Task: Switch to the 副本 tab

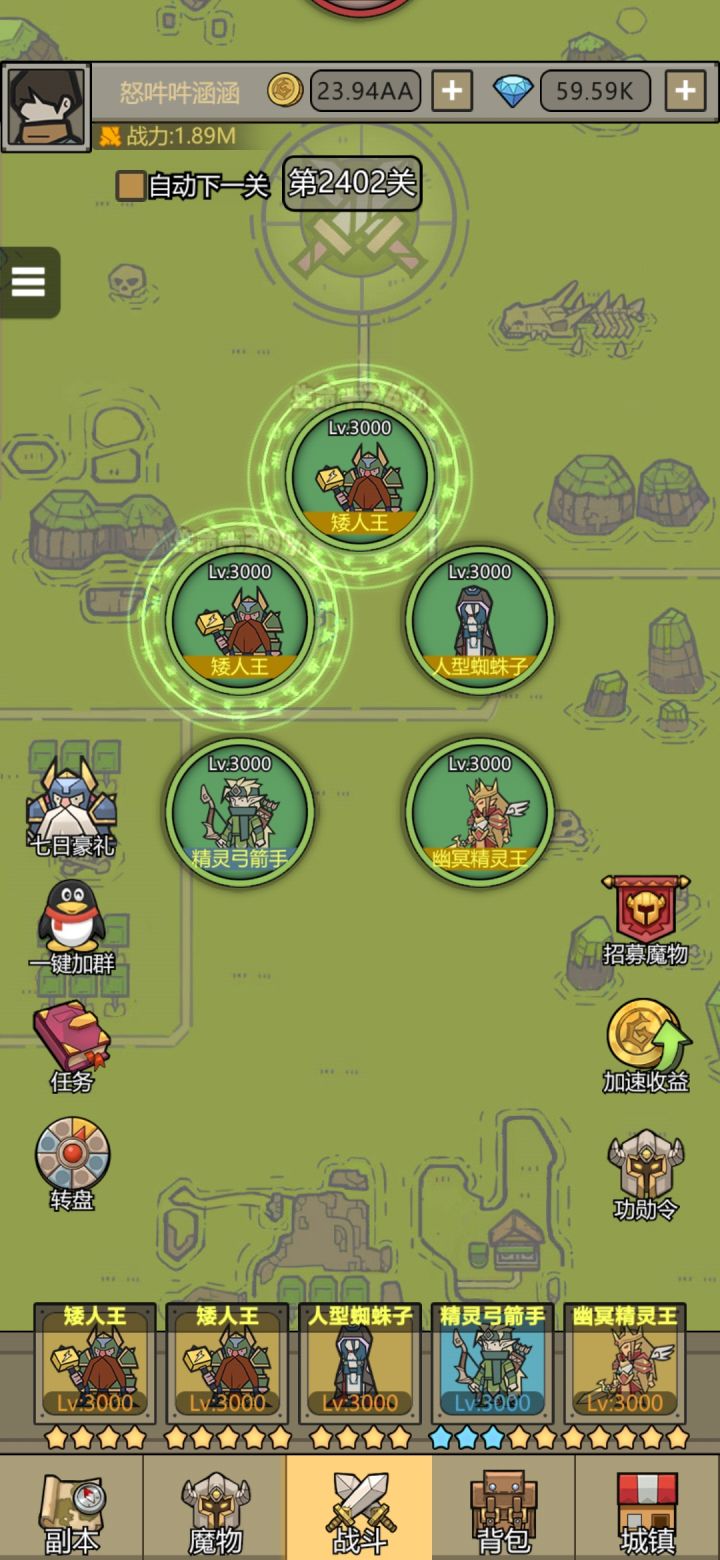Action: 72,1510
